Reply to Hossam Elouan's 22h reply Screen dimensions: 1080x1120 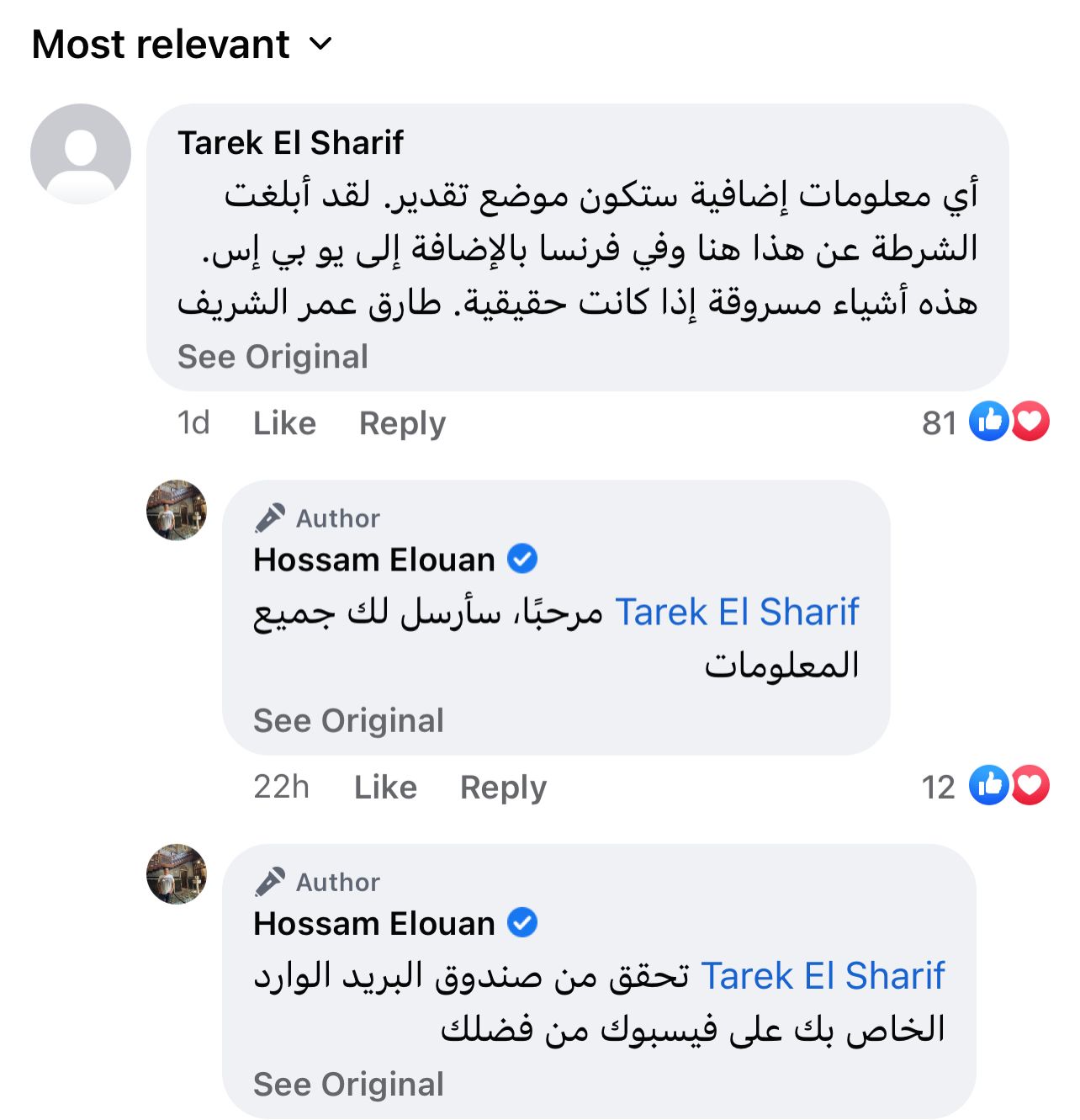(x=503, y=787)
